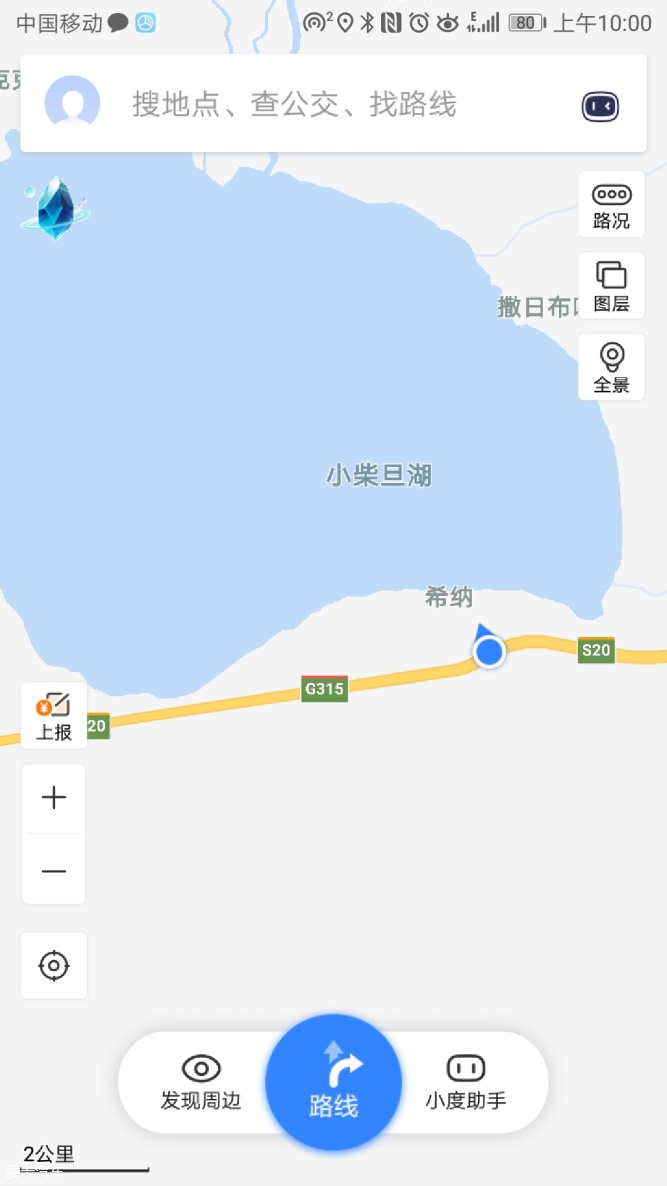Image resolution: width=667 pixels, height=1186 pixels.
Task: Open the profile avatar in search bar
Action: click(72, 103)
